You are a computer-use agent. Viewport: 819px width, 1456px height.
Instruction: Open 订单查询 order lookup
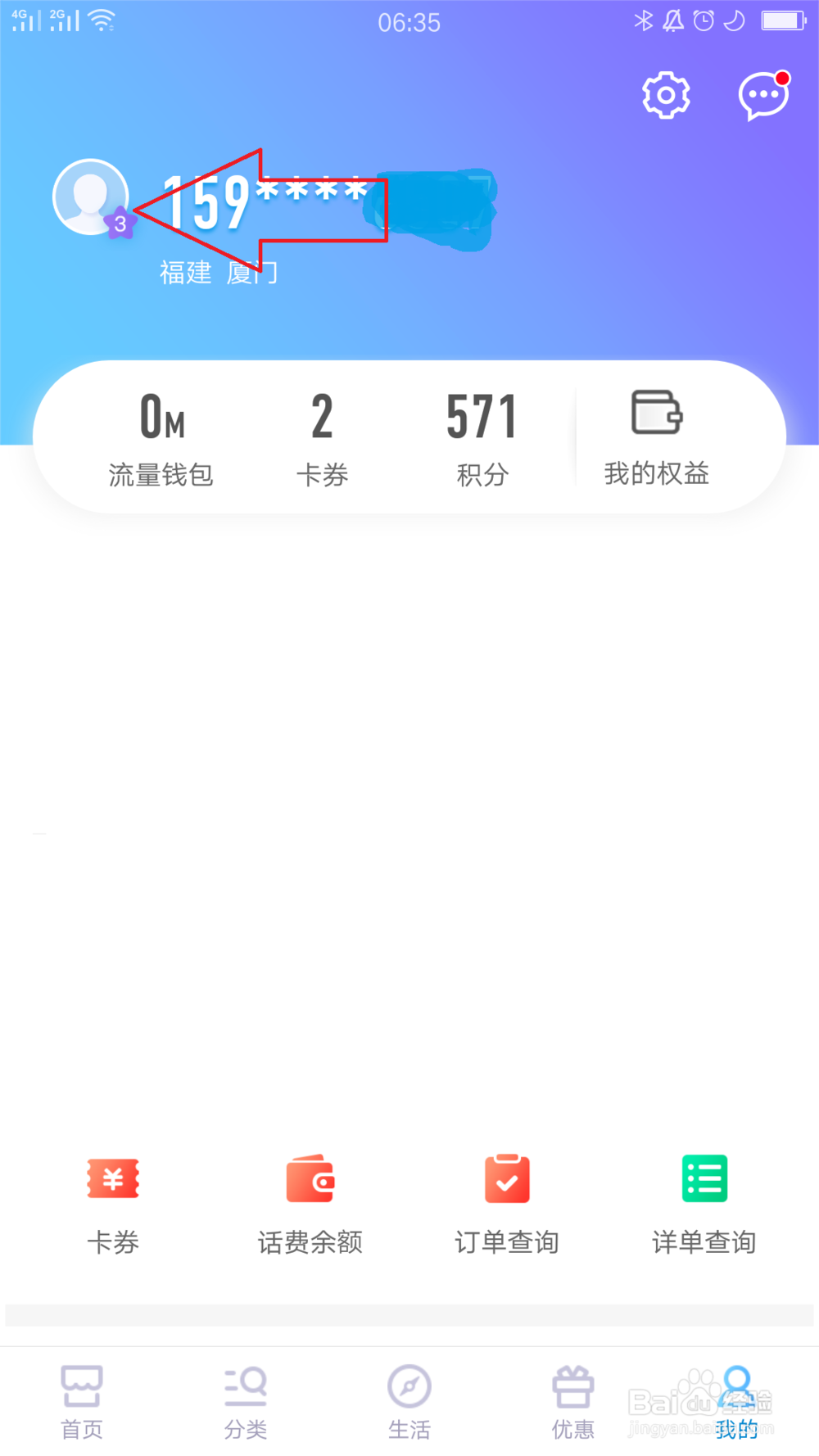tap(507, 1205)
